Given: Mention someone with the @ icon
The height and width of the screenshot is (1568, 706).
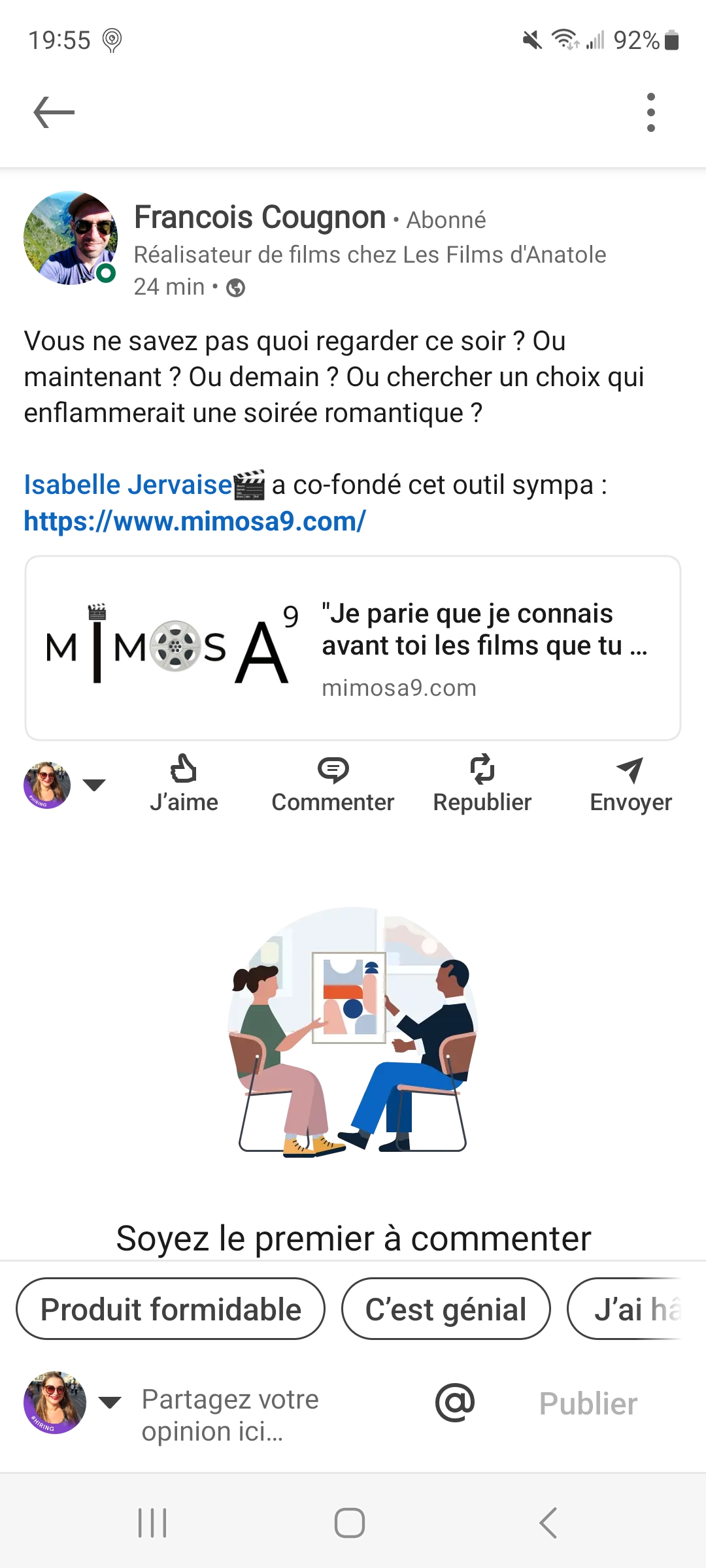Looking at the screenshot, I should [455, 1403].
